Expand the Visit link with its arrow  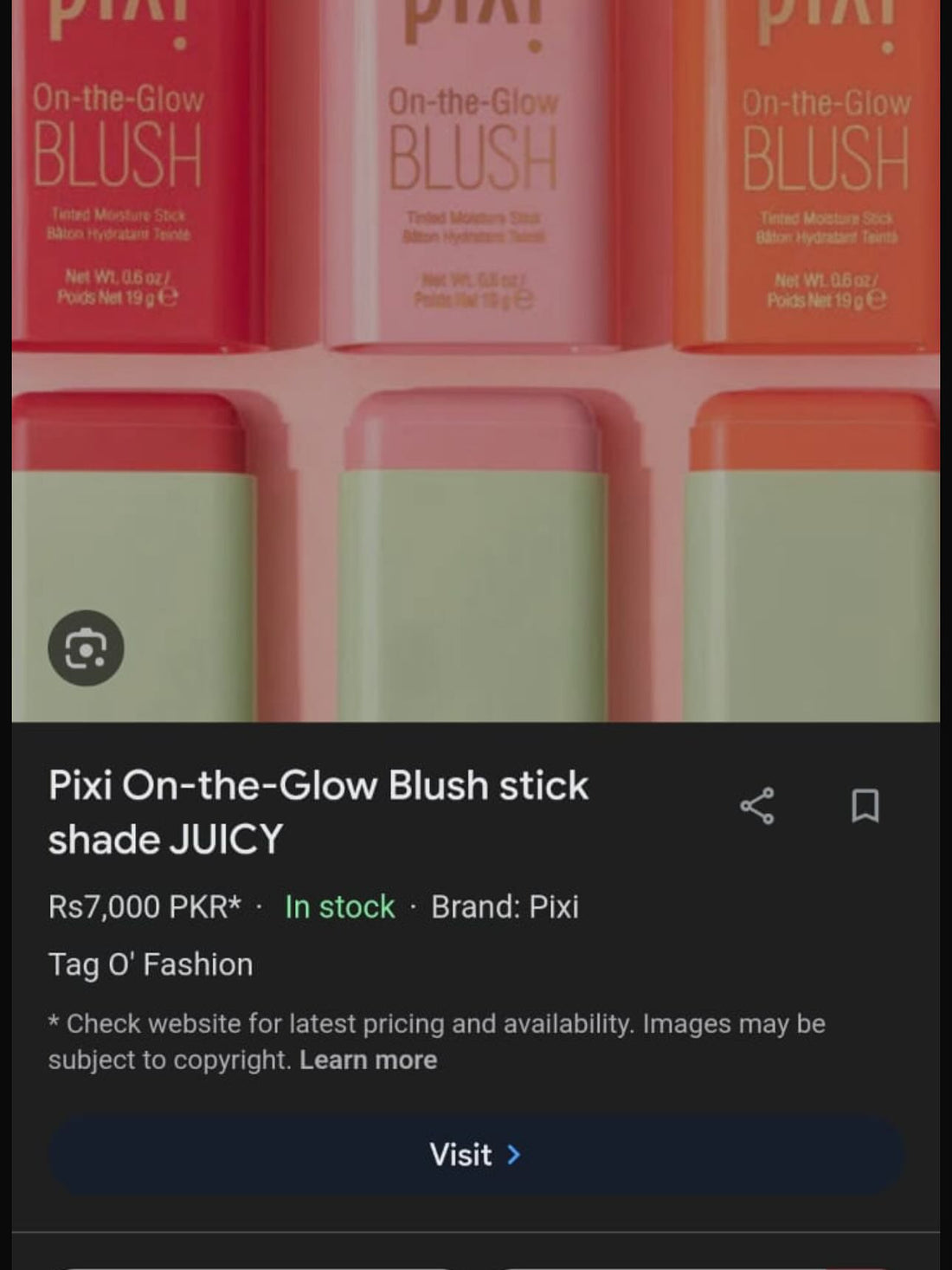pos(474,1155)
